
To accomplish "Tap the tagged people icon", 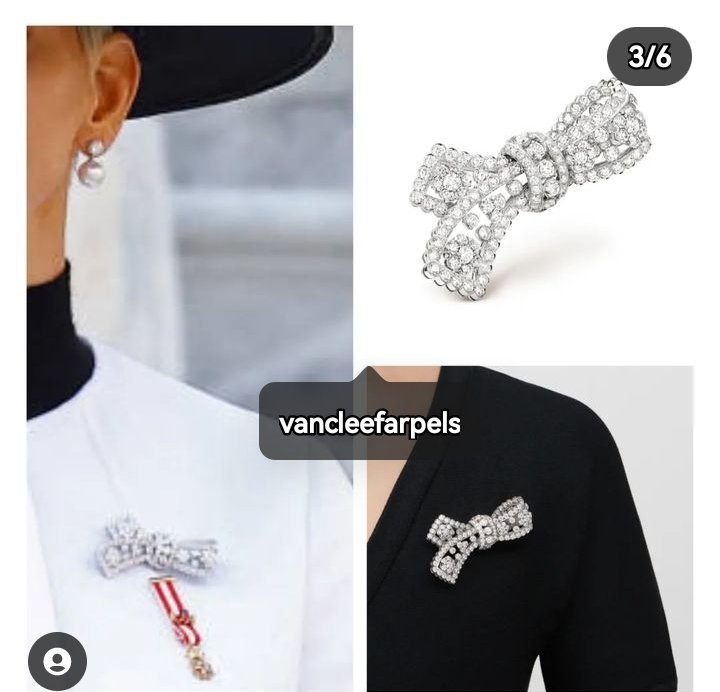I will click(57, 661).
